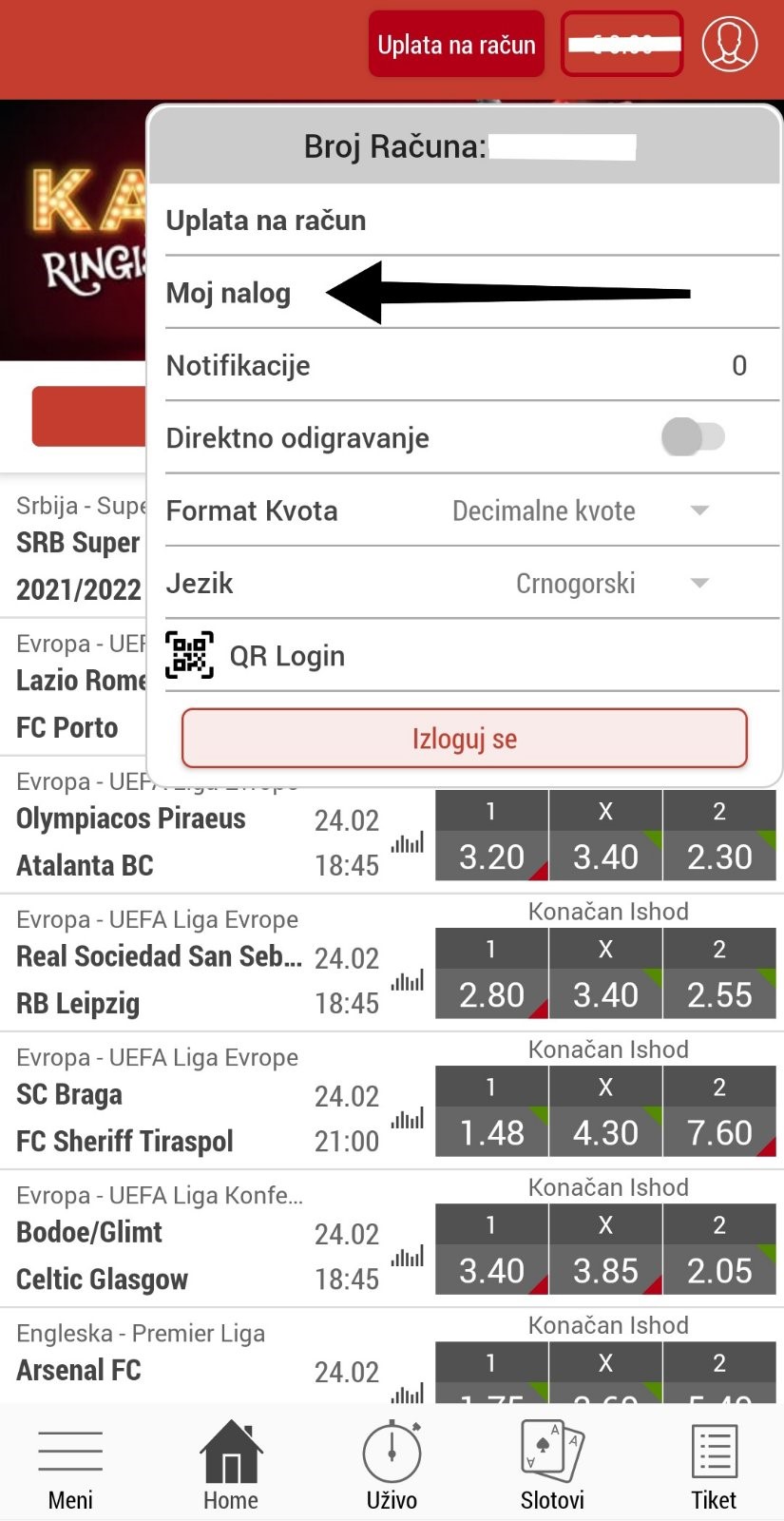Open Moj nalog from the account menu
The width and height of the screenshot is (784, 1521).
click(x=472, y=293)
